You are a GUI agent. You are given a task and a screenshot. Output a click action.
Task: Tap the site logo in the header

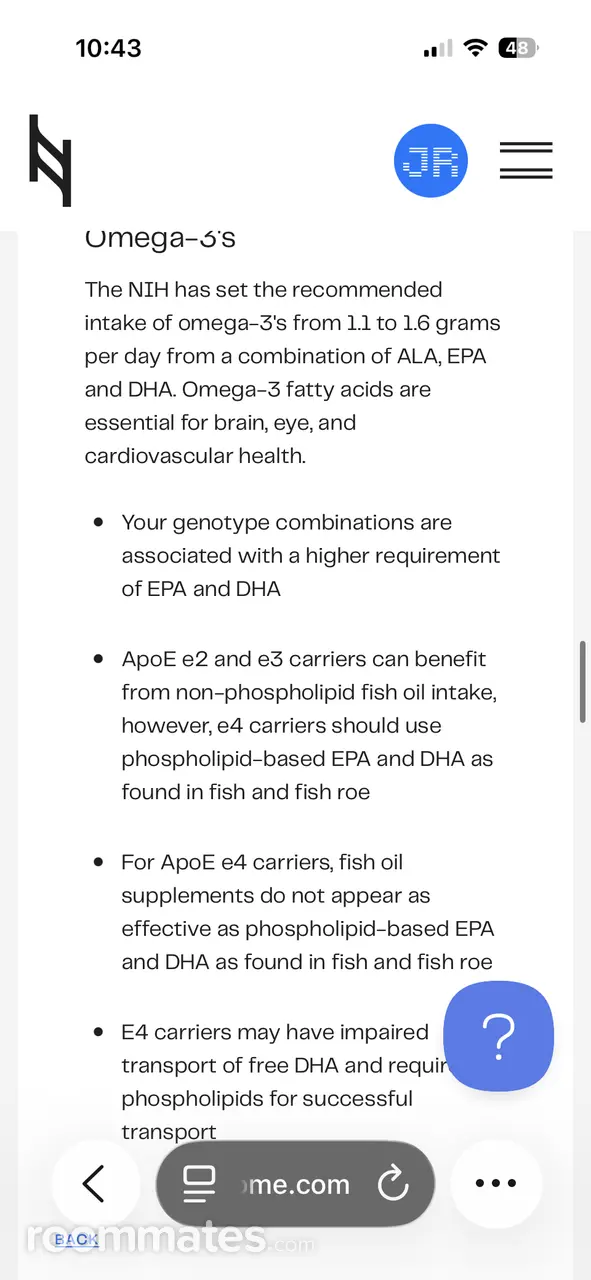pos(50,160)
